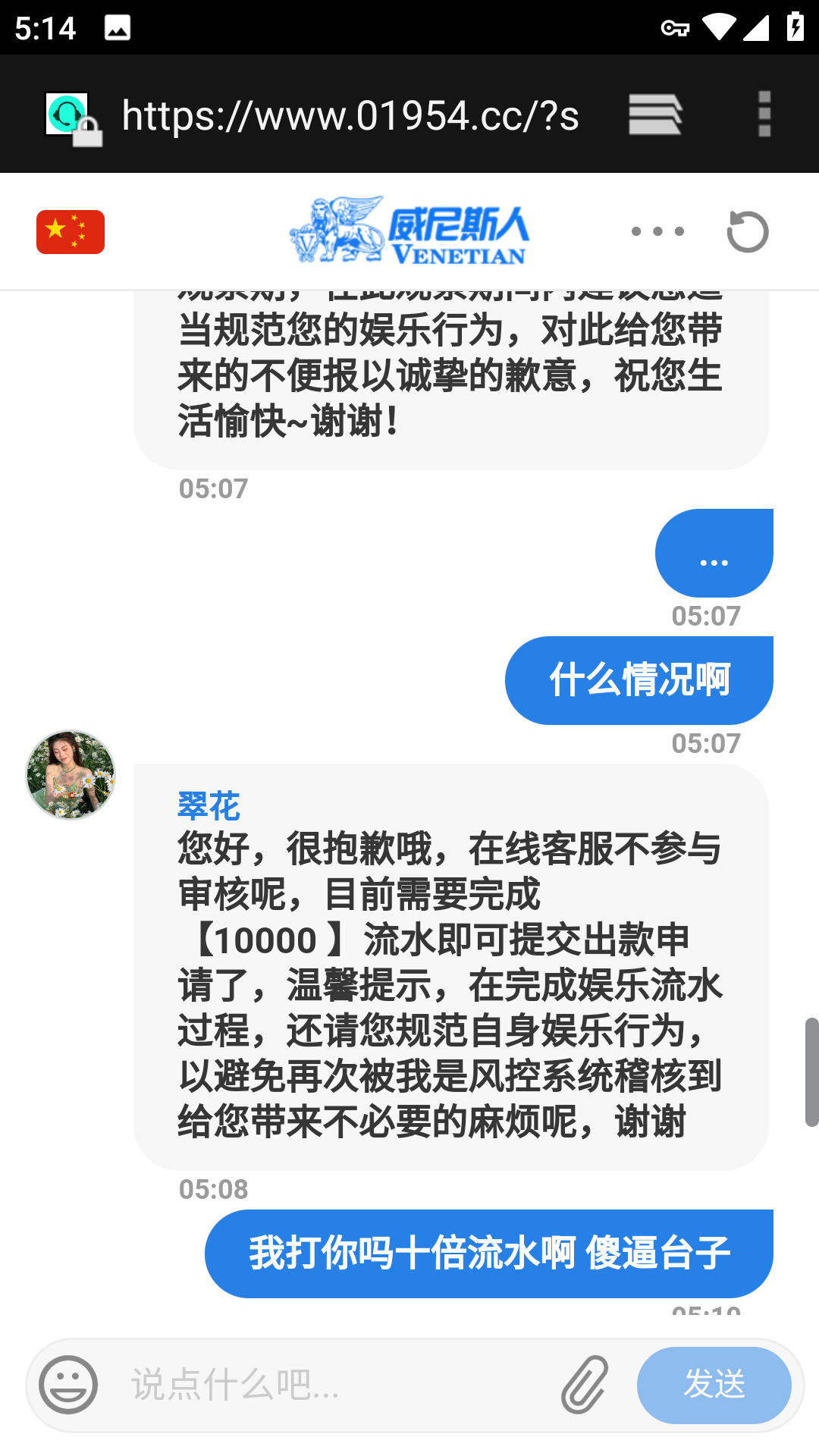
Task: Open the page options three-dot menu
Action: [x=657, y=231]
